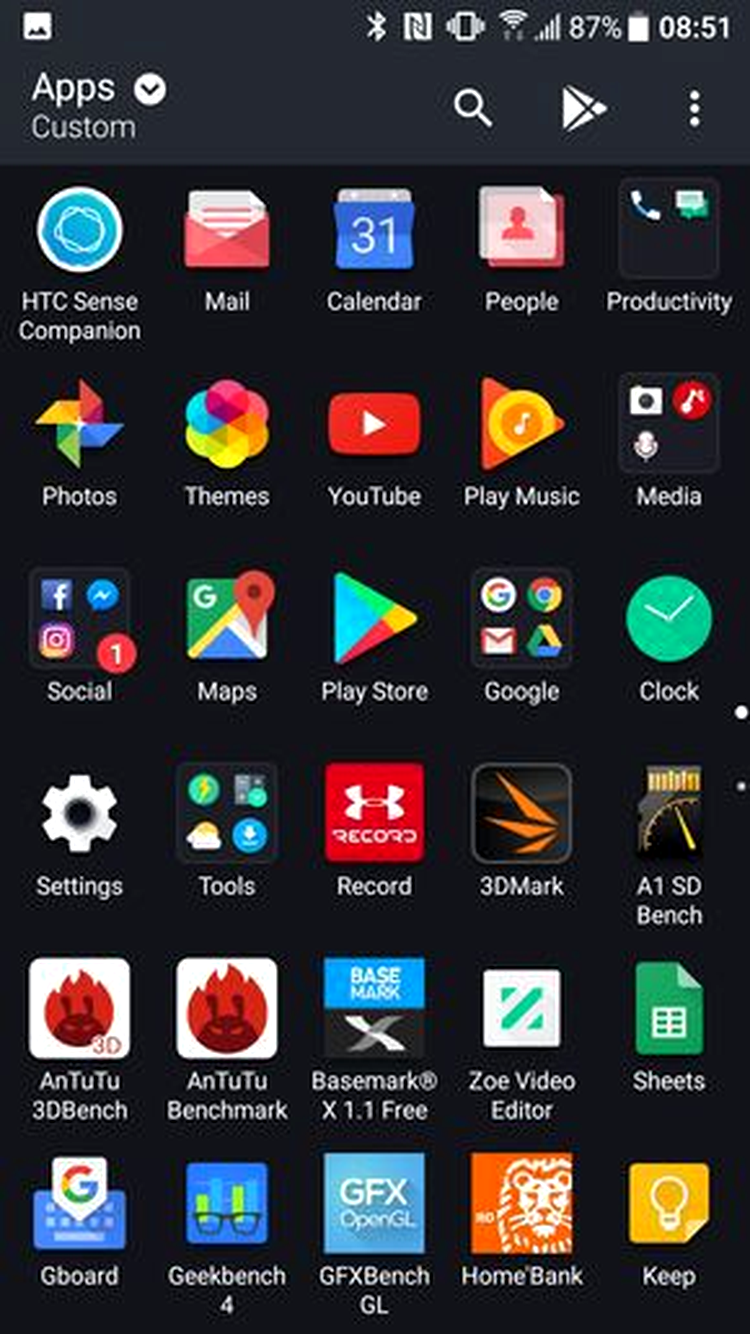Open the overflow menu
Image resolution: width=750 pixels, height=1334 pixels.
coord(695,108)
